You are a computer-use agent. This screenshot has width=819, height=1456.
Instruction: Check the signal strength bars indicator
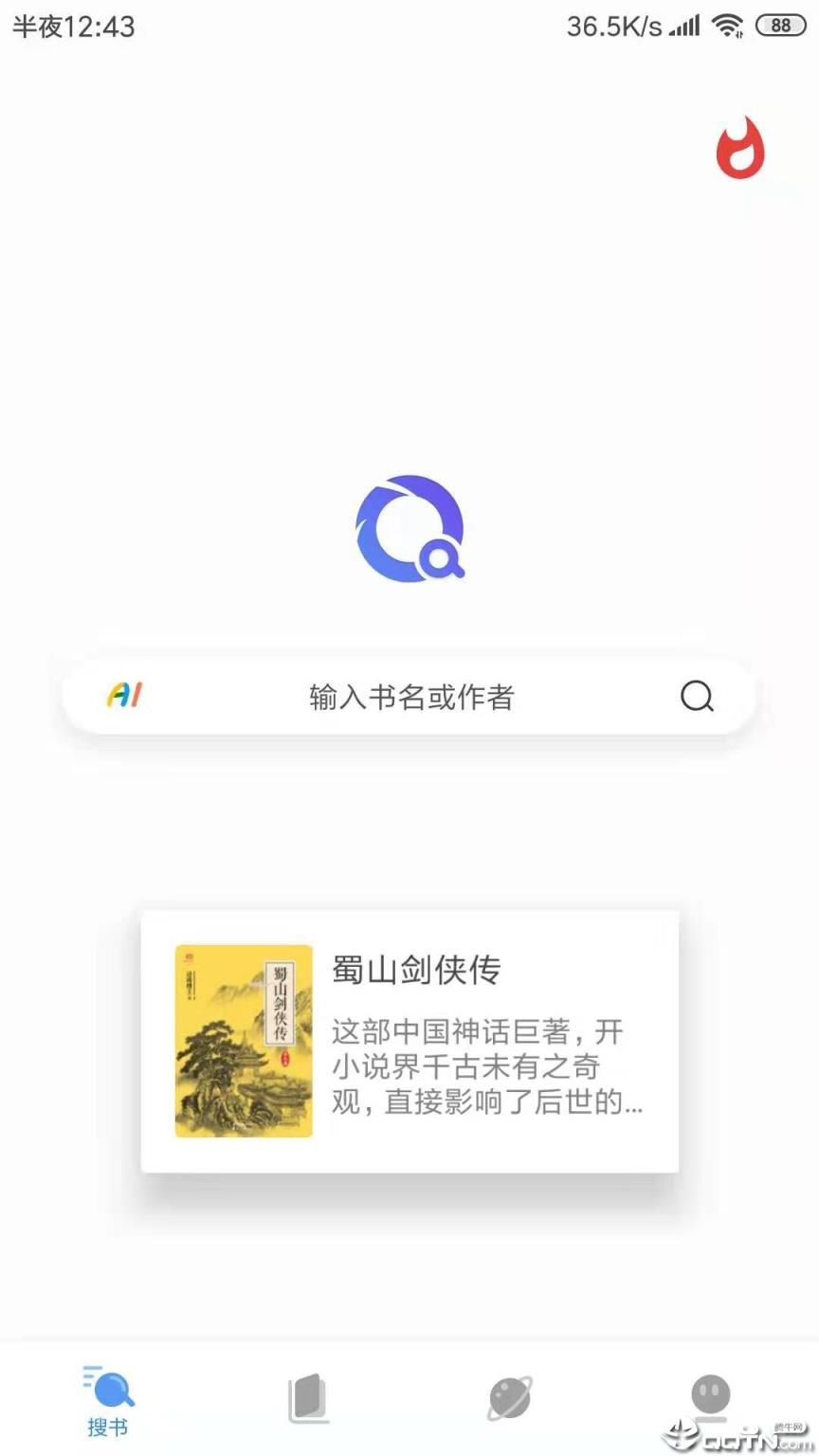[x=684, y=26]
